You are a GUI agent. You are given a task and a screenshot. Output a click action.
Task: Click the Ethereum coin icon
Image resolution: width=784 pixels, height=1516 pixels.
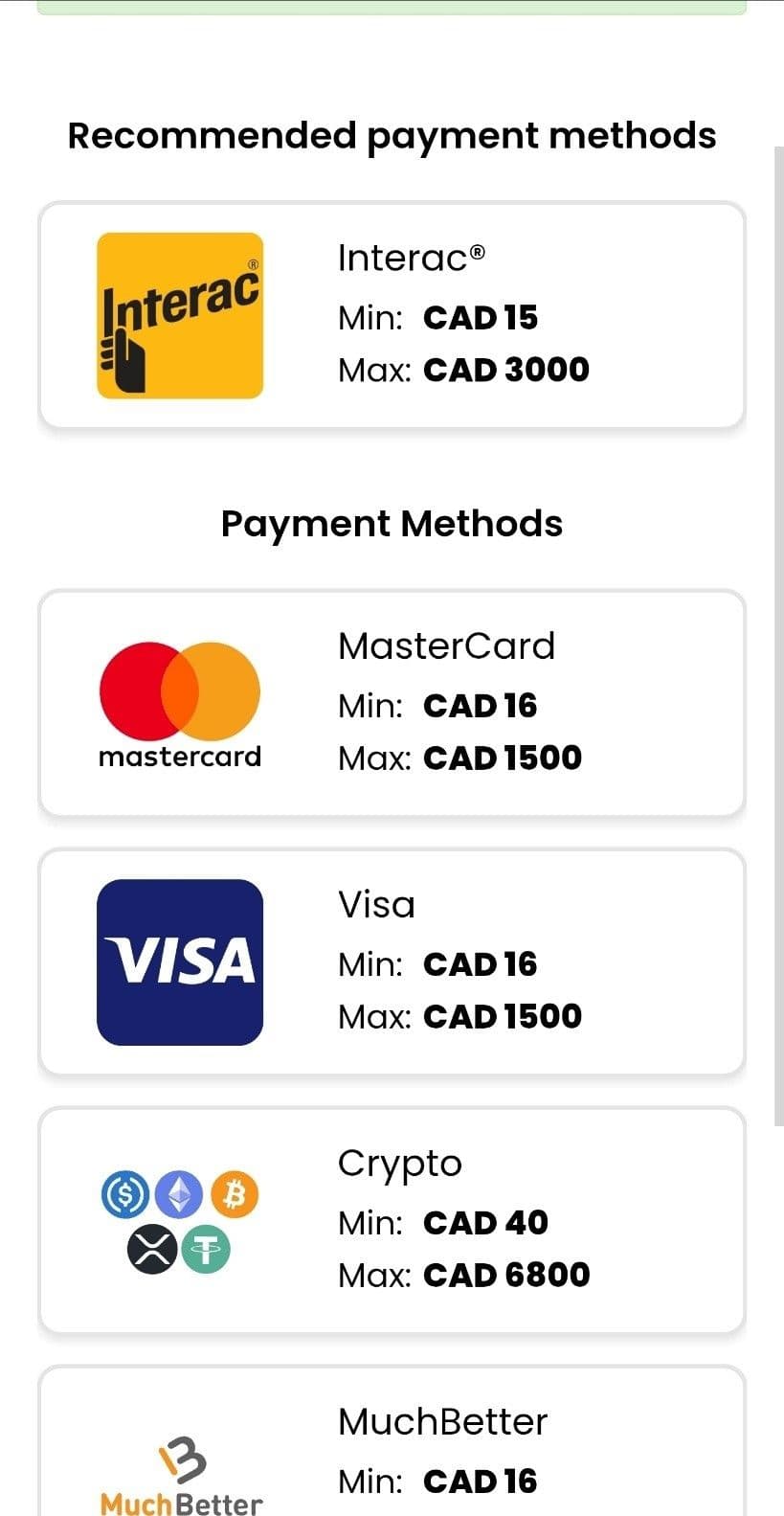(179, 1192)
